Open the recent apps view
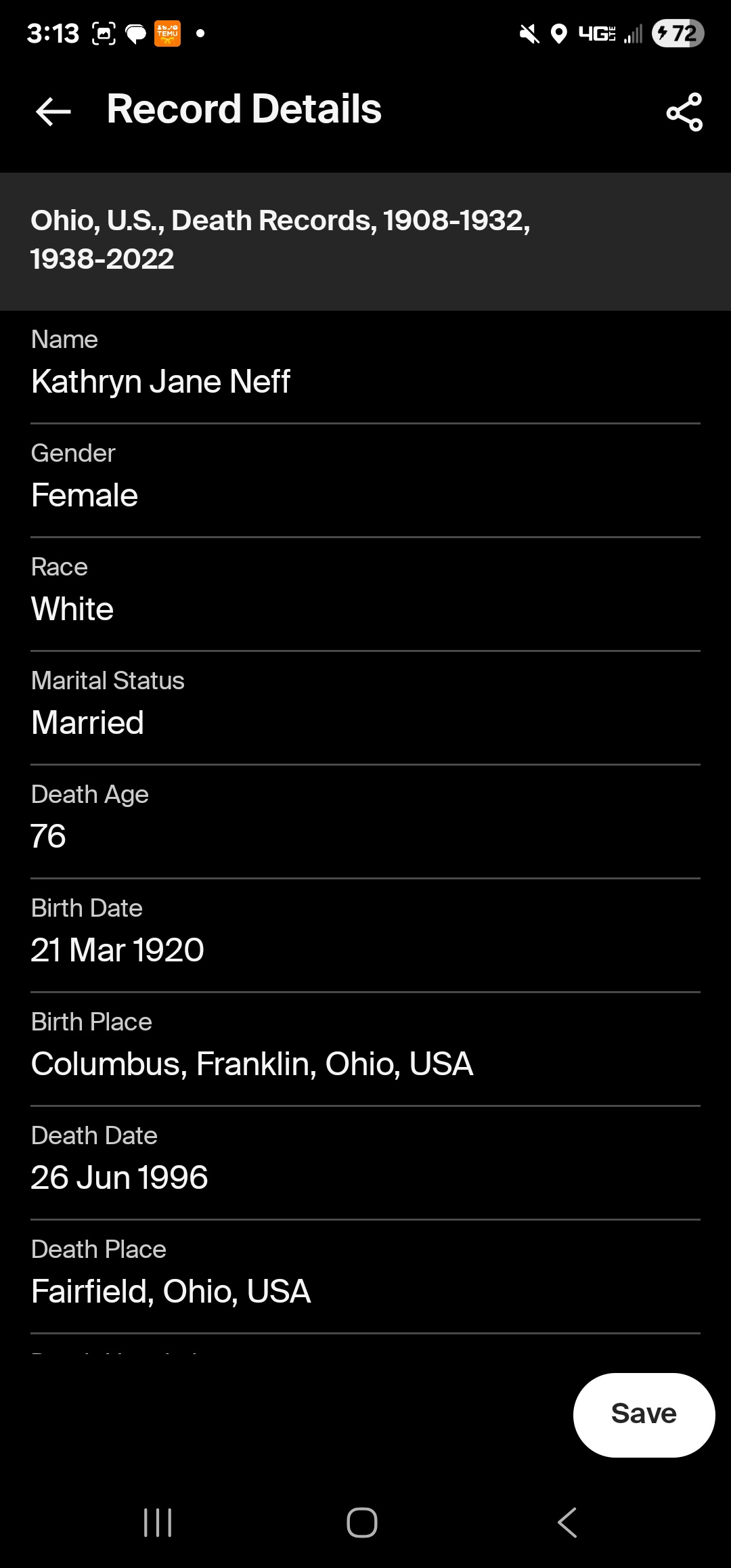731x1568 pixels. (x=158, y=1523)
